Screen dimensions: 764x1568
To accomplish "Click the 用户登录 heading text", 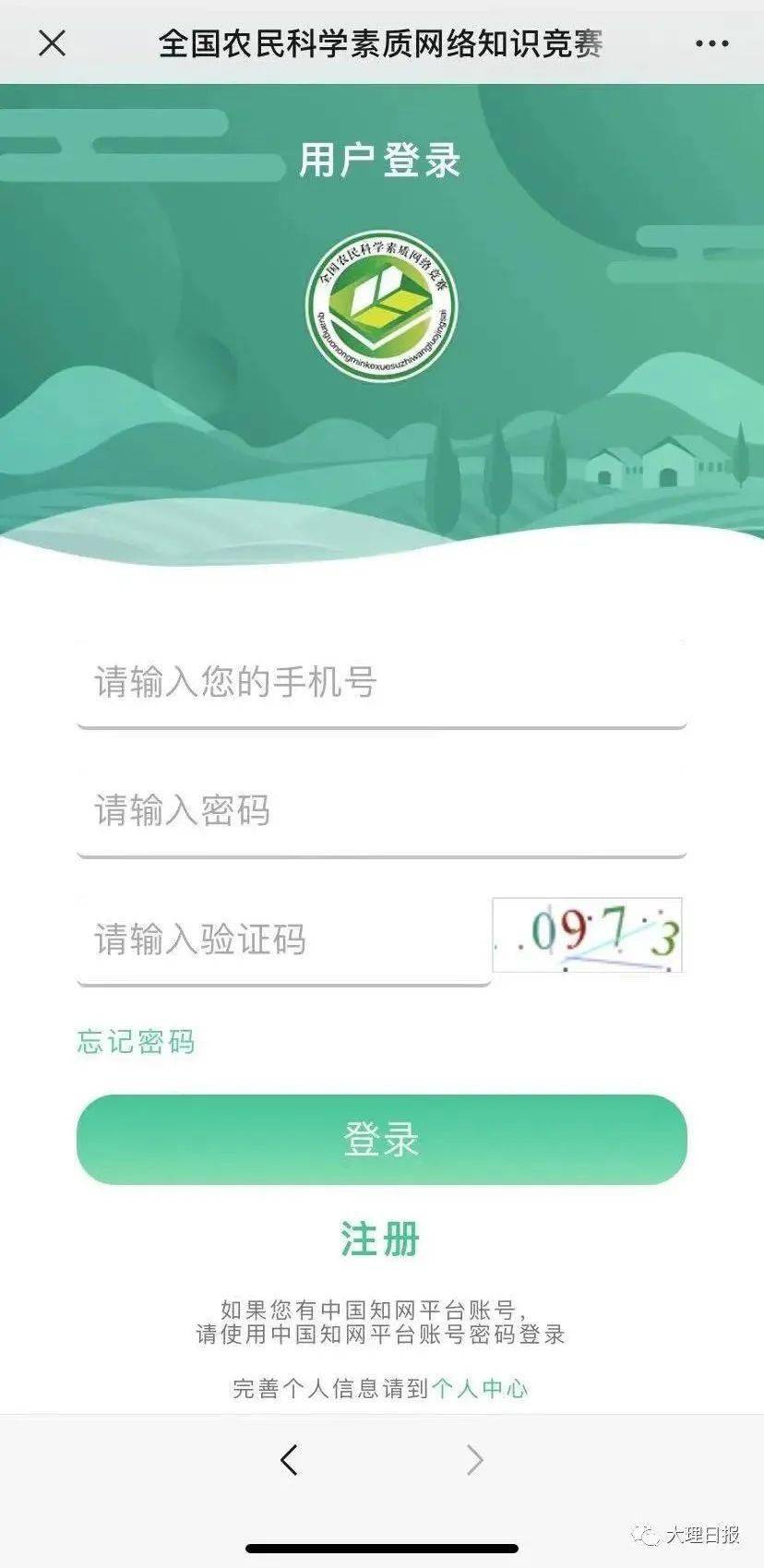I will click(382, 159).
